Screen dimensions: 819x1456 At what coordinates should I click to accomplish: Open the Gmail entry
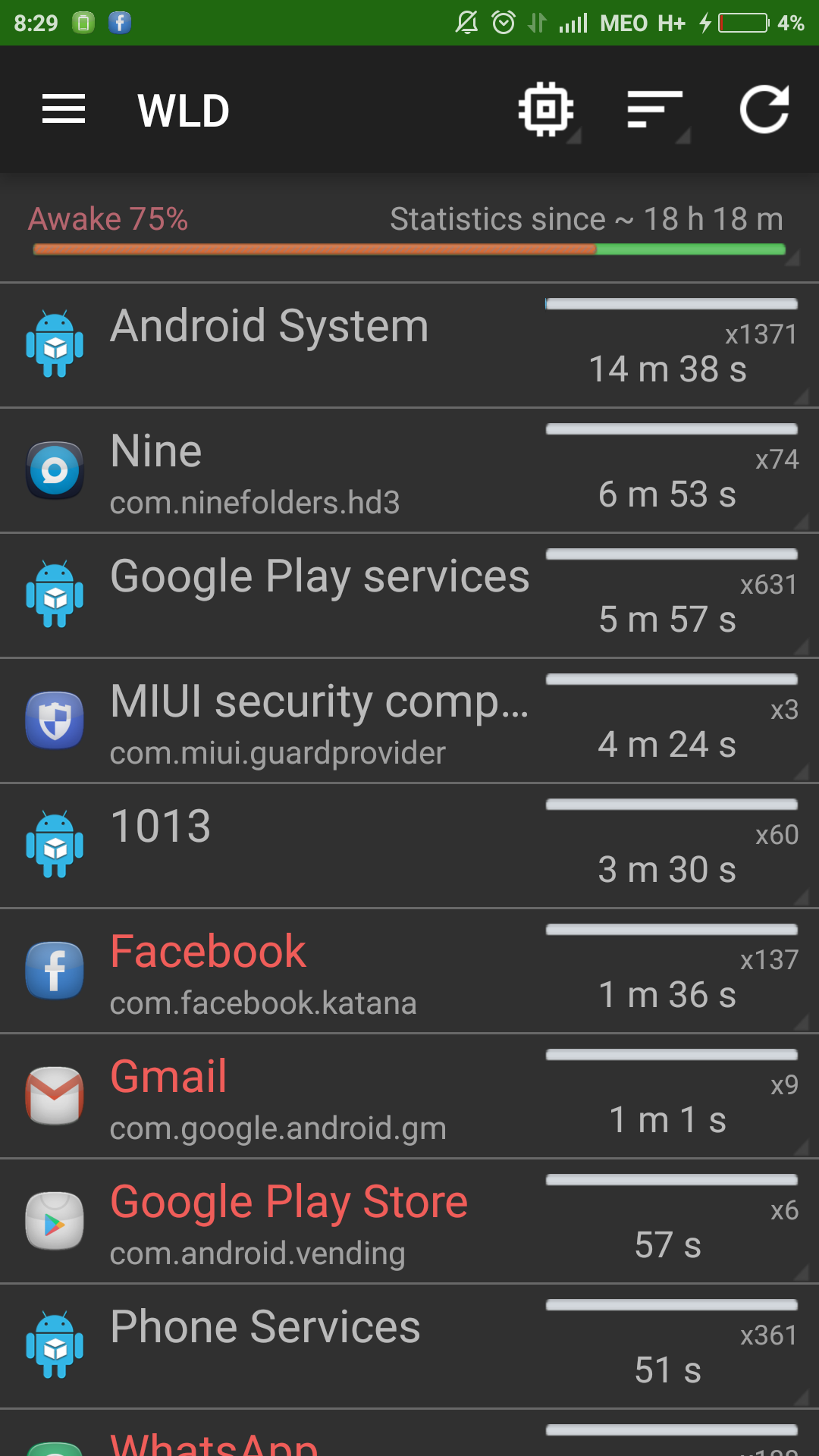coord(409,1096)
